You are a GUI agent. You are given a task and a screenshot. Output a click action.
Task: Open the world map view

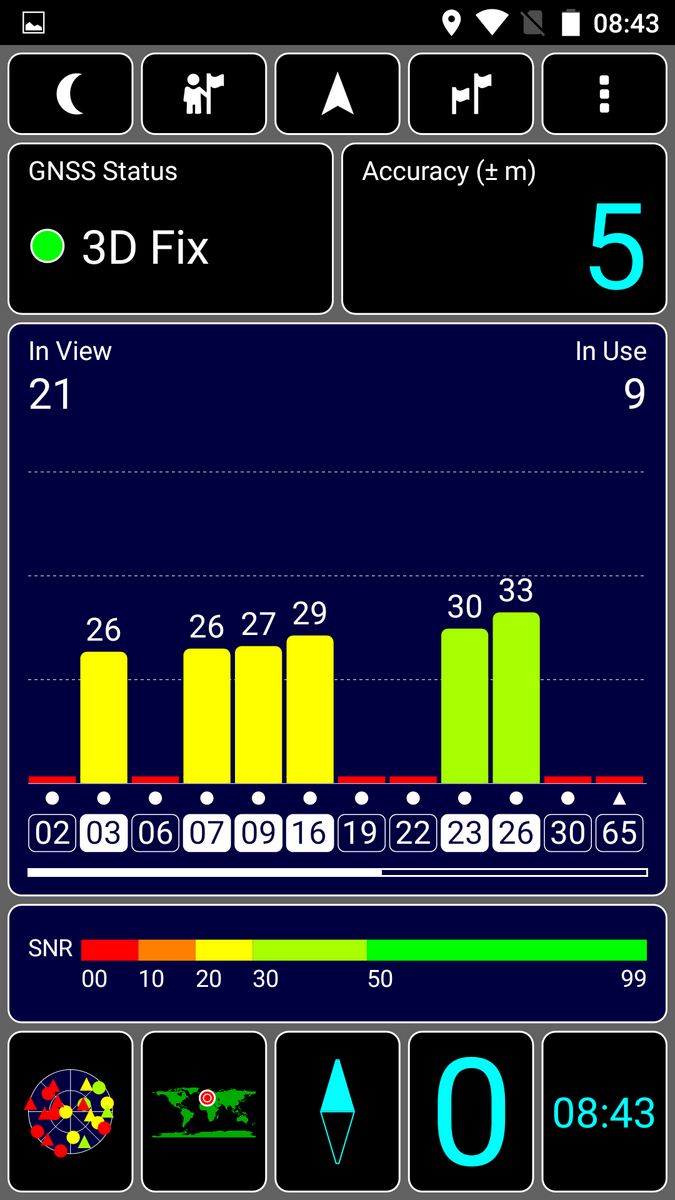(x=204, y=1112)
